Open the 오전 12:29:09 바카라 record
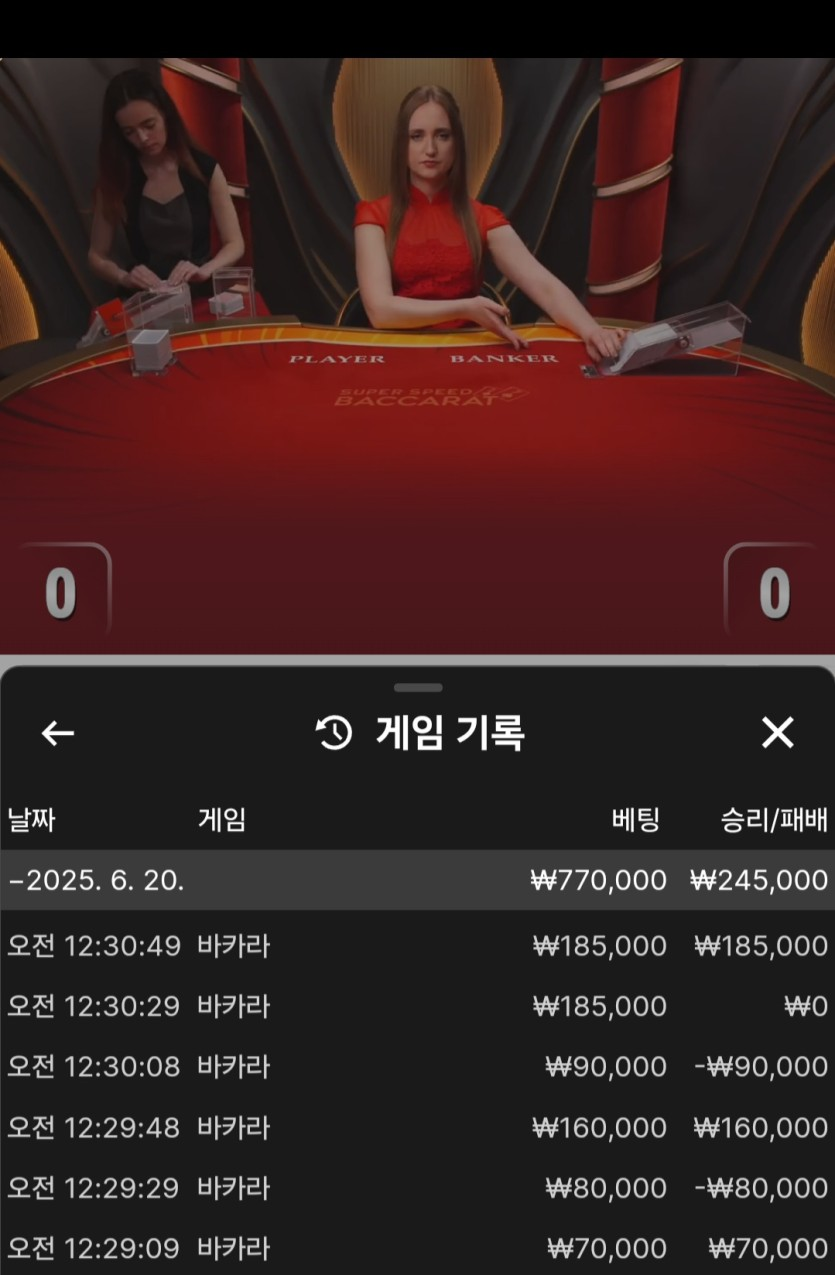Viewport: 835px width, 1275px height. 417,1248
